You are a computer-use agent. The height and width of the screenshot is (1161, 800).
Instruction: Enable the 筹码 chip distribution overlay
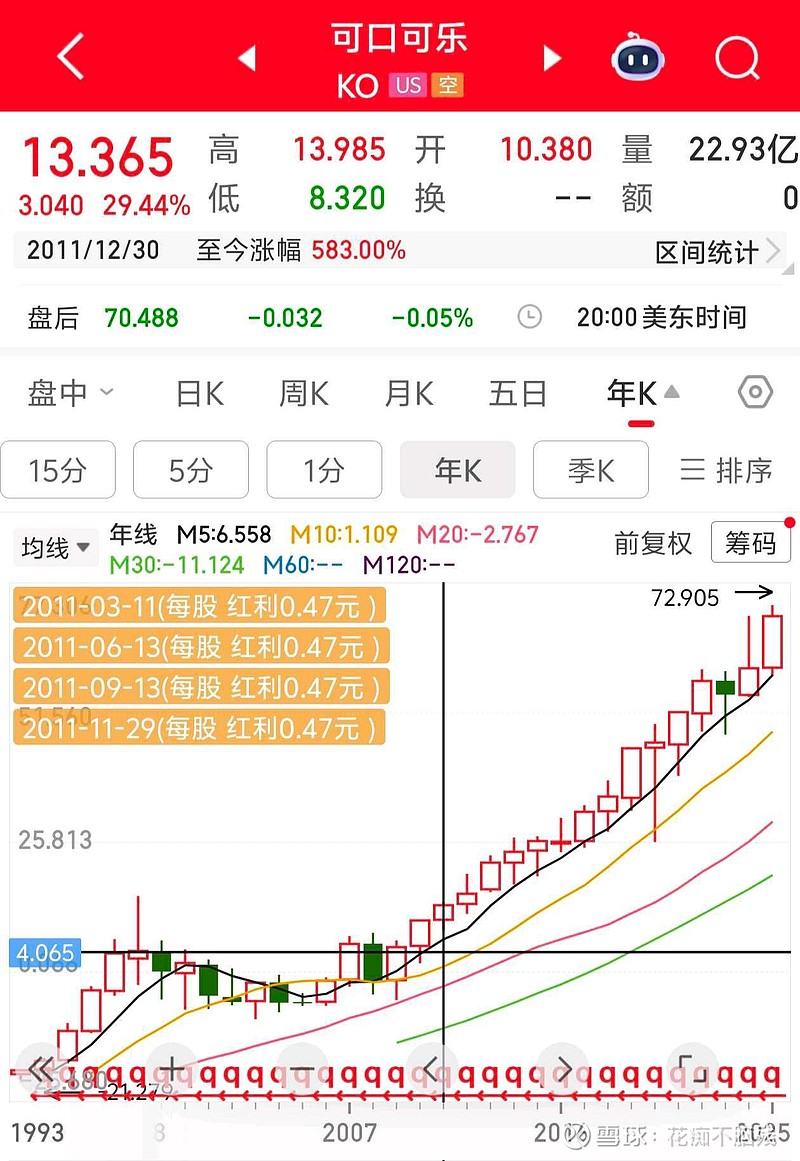click(751, 543)
